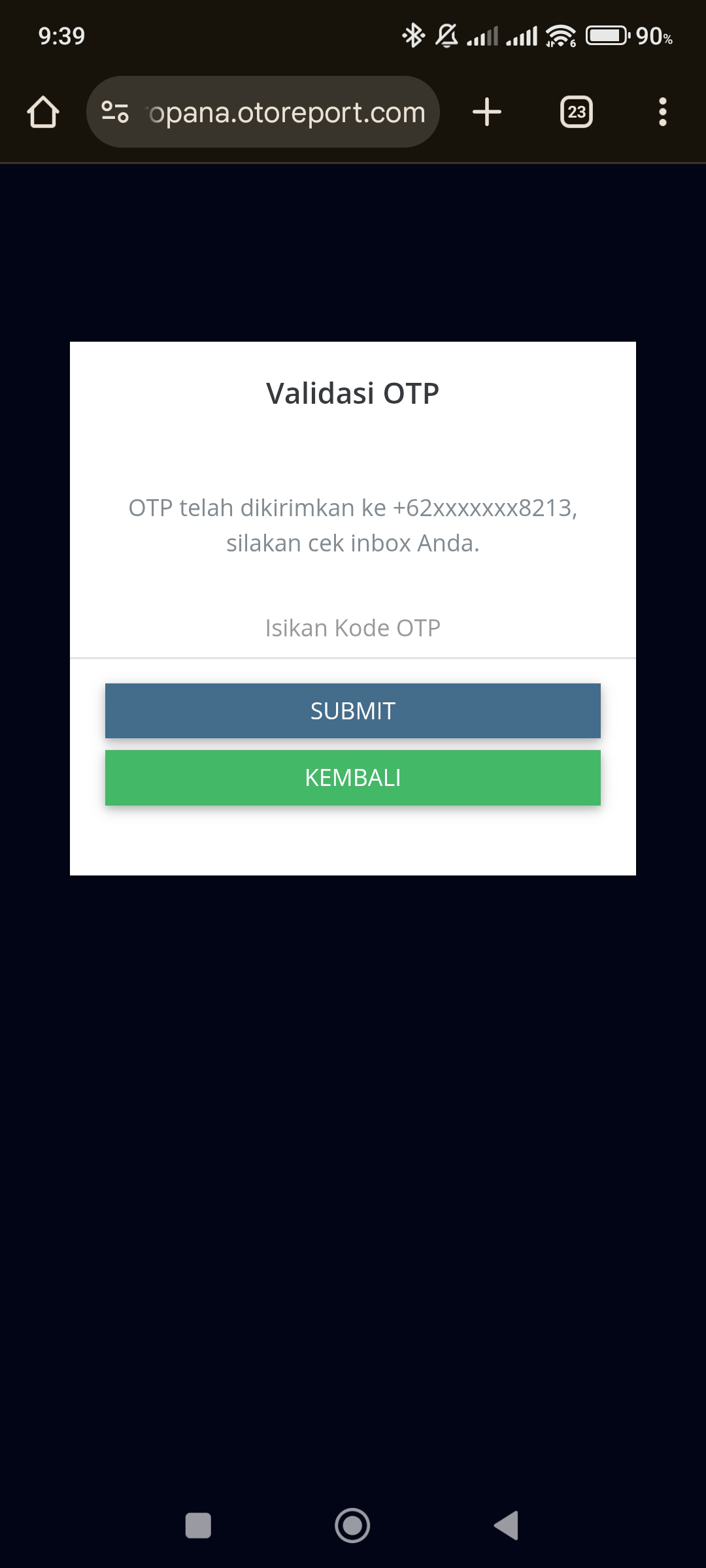The image size is (706, 1568).
Task: Tap the otoreport.com address bar
Action: (x=286, y=112)
